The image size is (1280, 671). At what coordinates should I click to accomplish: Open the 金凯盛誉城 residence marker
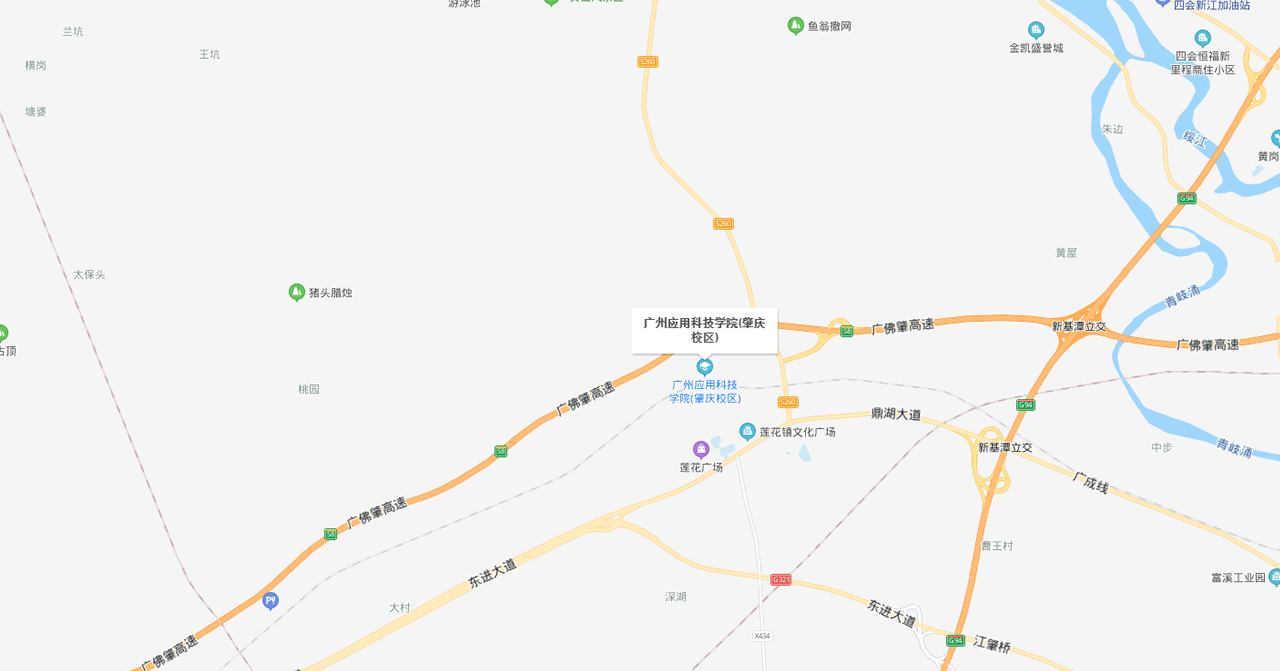pos(1036,30)
